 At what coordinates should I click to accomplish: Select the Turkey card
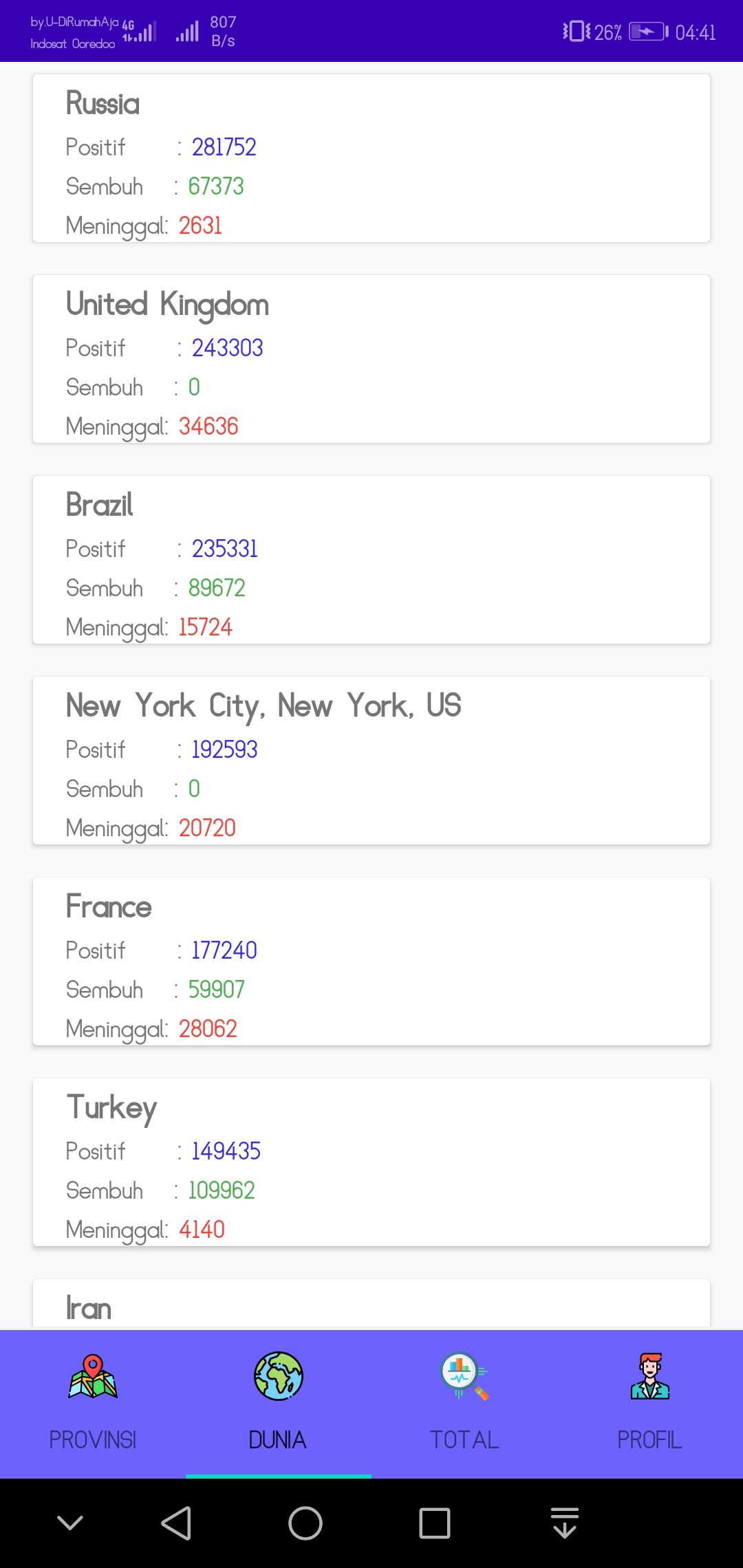pyautogui.click(x=371, y=1162)
